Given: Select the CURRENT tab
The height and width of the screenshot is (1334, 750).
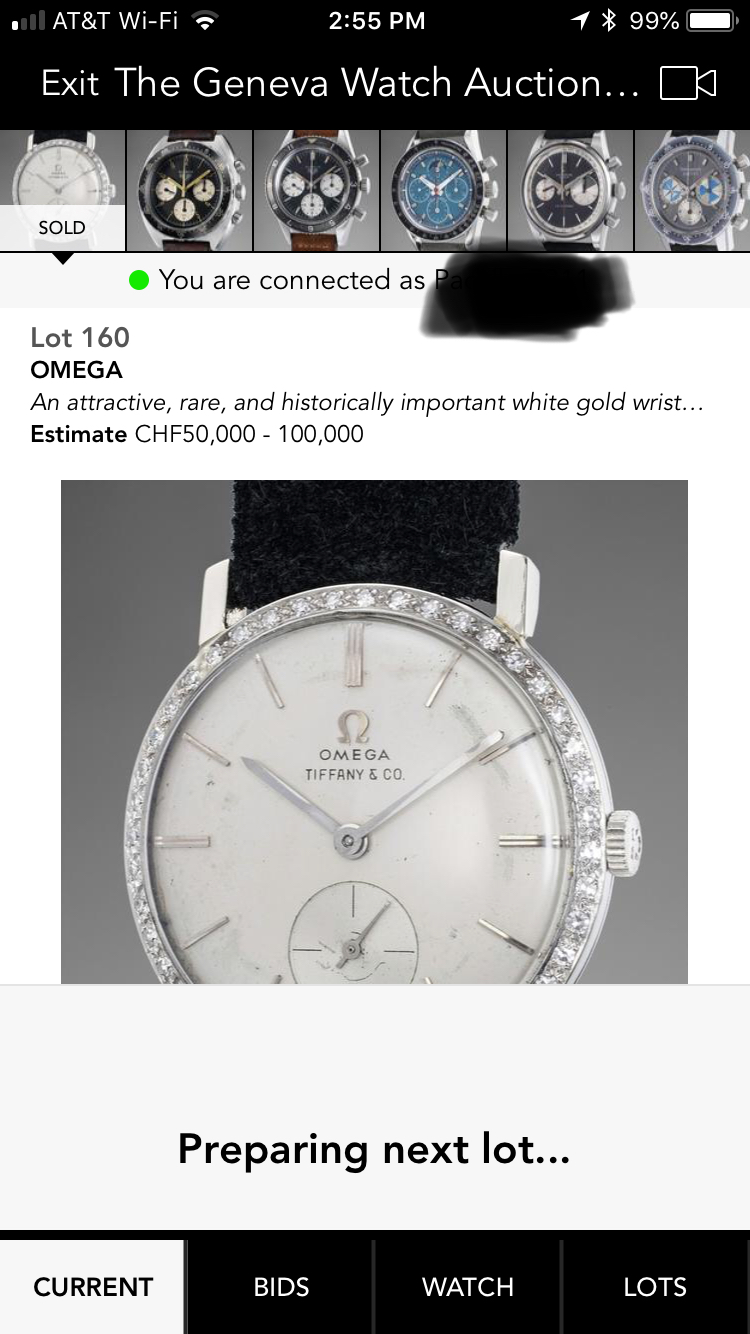Looking at the screenshot, I should (x=93, y=1286).
